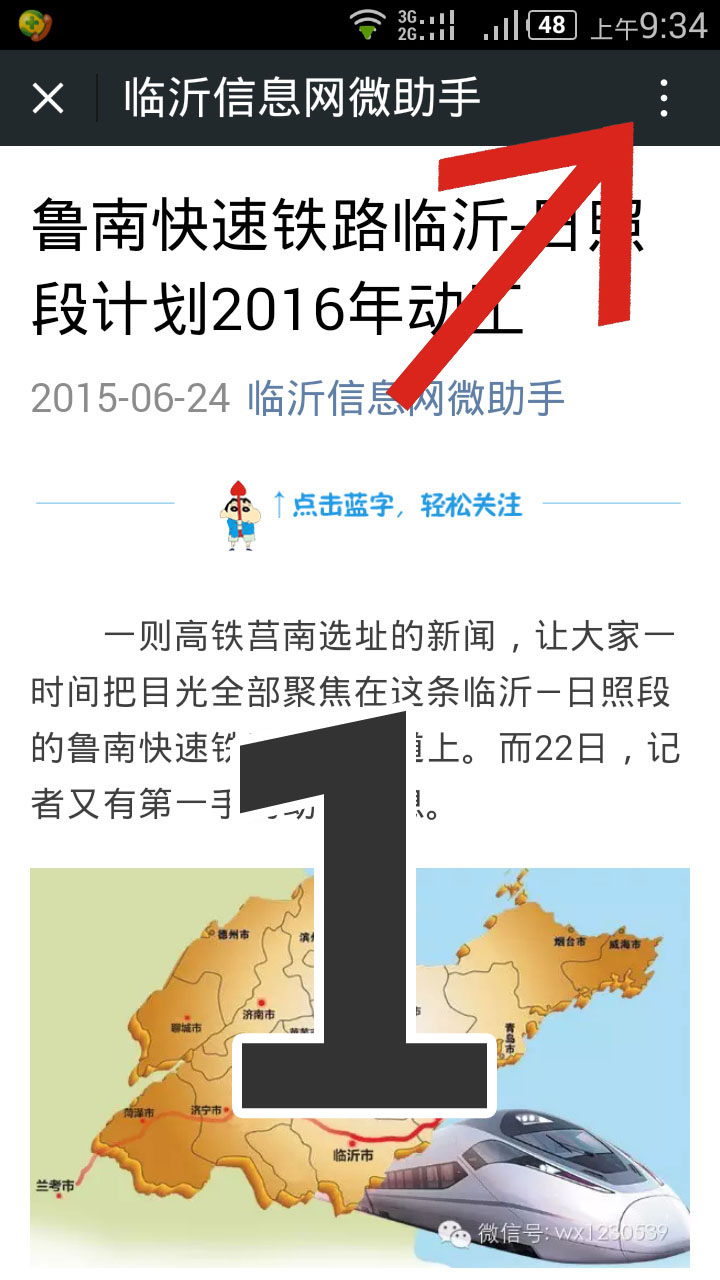
Task: Close the article page
Action: pyautogui.click(x=48, y=98)
